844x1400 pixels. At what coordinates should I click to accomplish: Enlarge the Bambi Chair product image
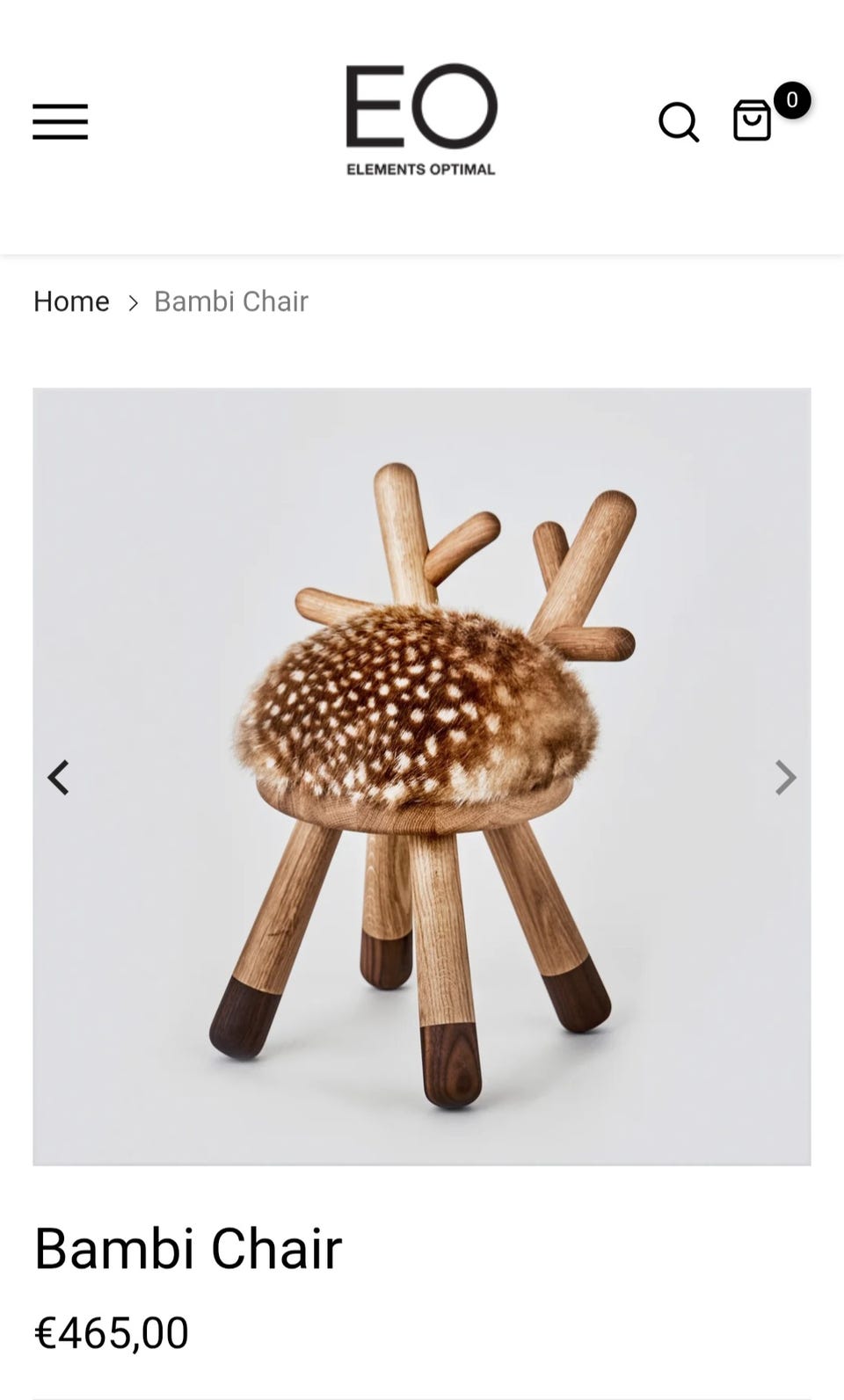coord(422,777)
